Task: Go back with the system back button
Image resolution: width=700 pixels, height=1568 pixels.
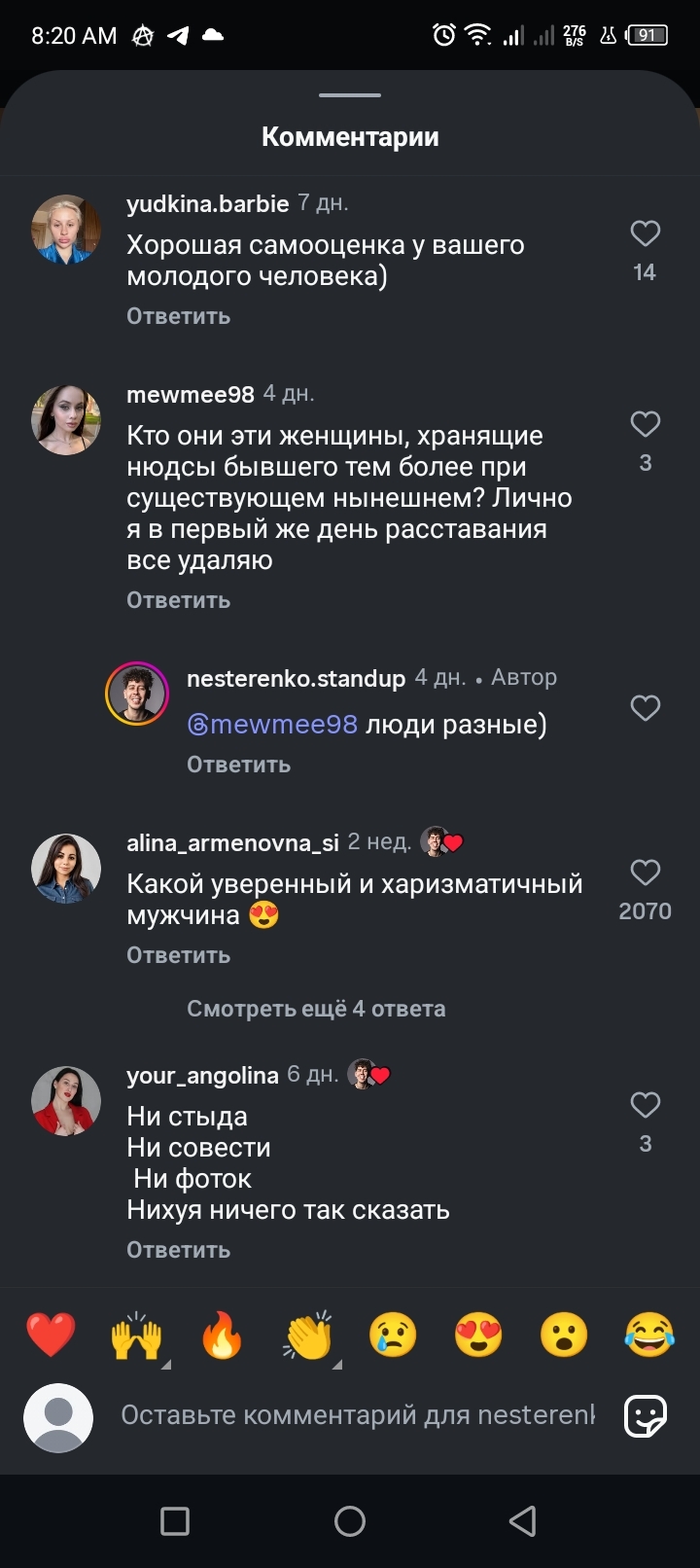Action: tap(523, 1521)
